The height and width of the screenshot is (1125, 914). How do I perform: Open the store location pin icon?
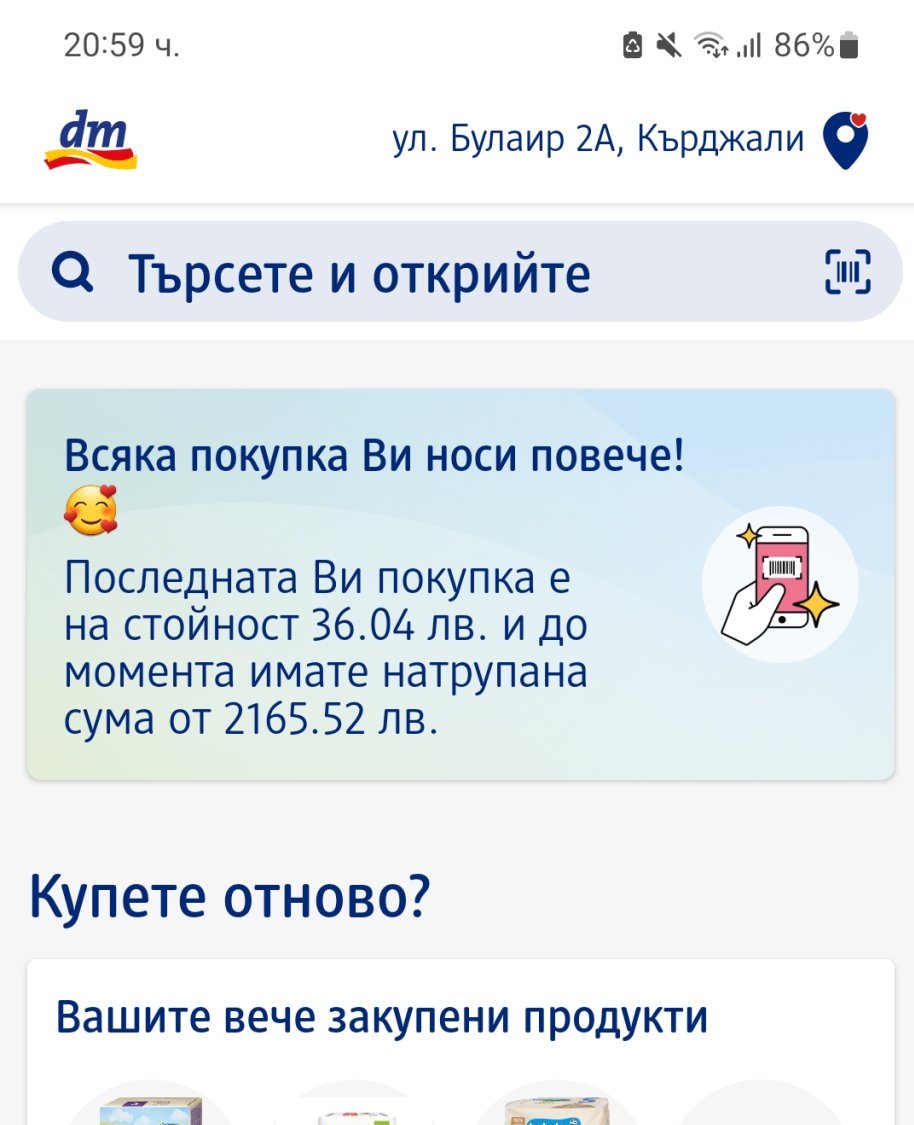845,141
